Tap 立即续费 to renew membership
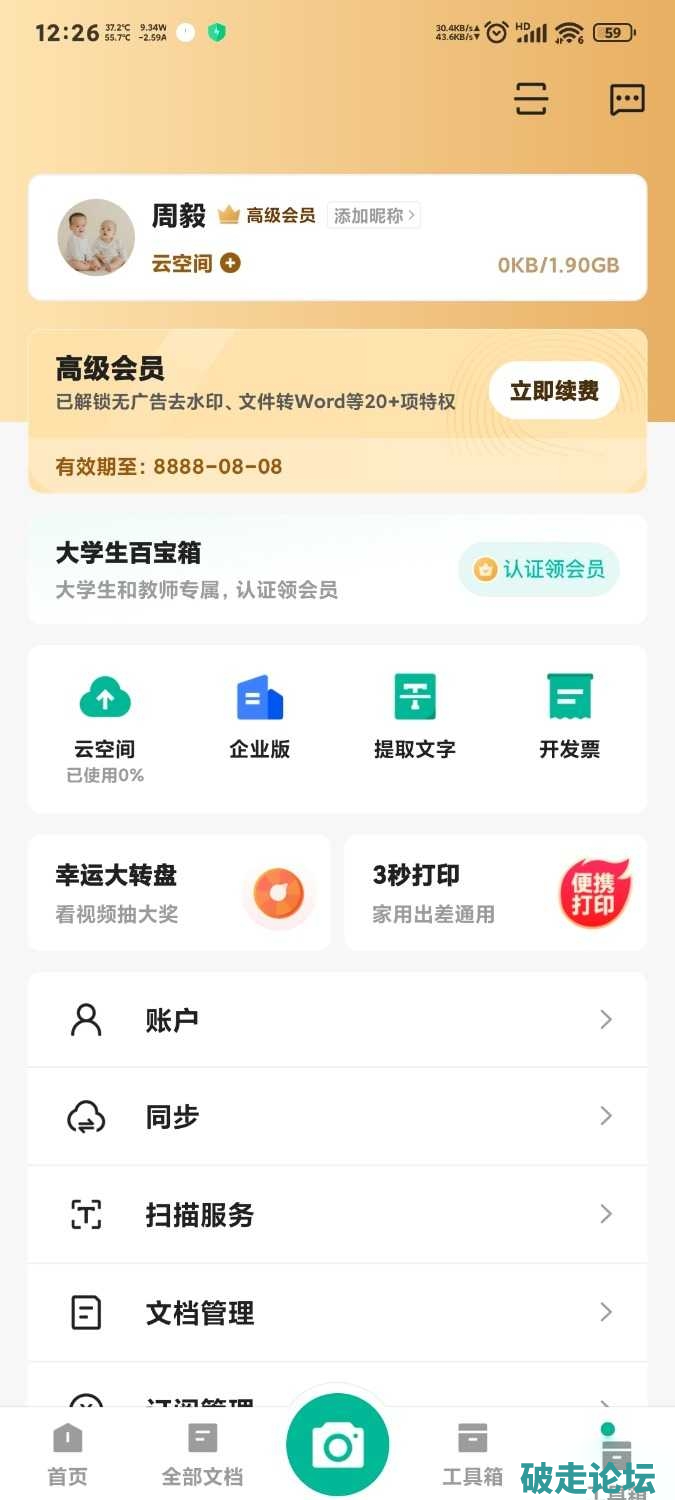This screenshot has width=675, height=1500. pyautogui.click(x=554, y=391)
